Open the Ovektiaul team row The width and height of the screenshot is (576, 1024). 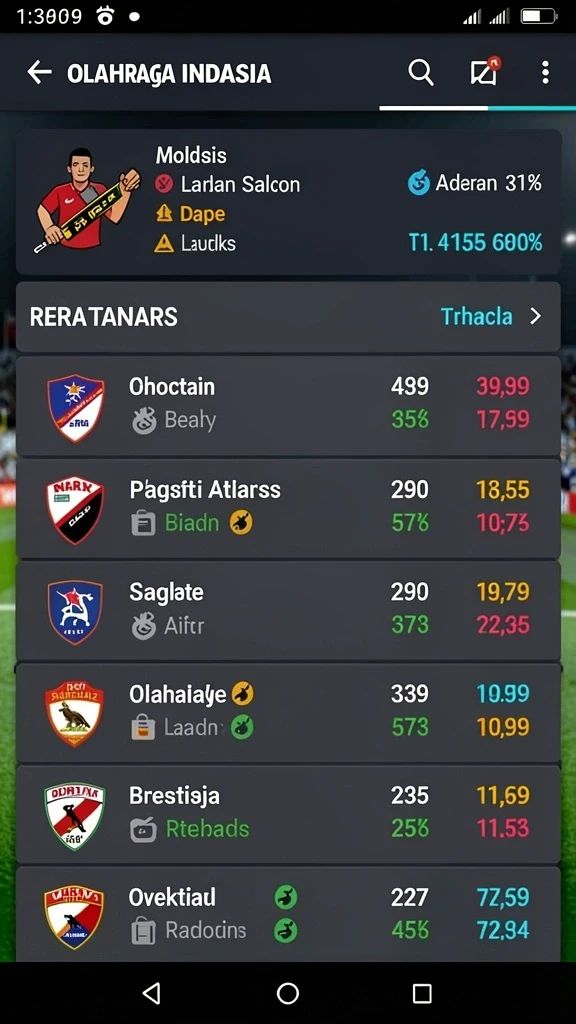coord(288,914)
